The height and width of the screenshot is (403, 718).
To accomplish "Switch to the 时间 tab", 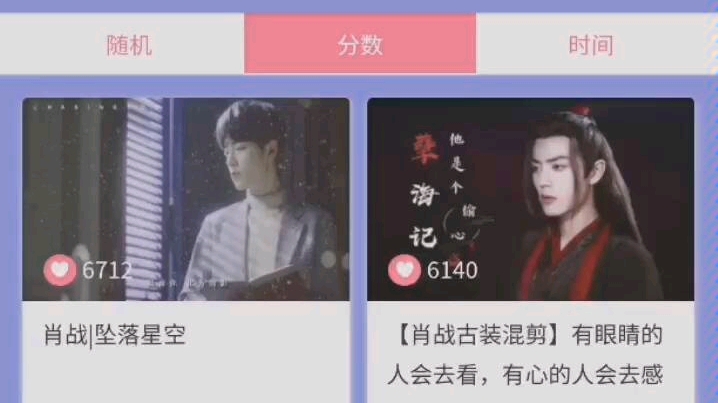I will click(x=590, y=45).
